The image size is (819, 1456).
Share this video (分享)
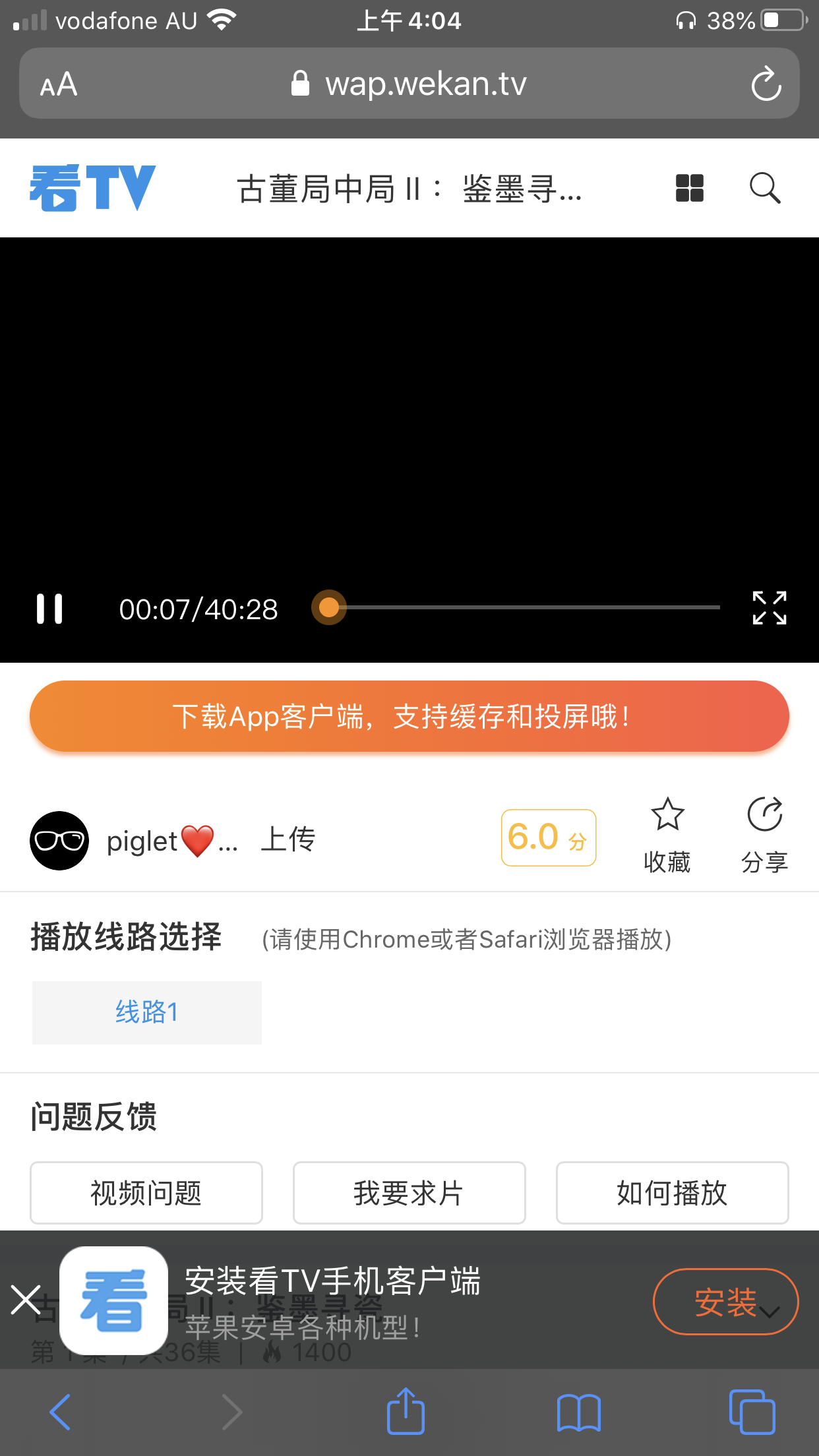[764, 835]
